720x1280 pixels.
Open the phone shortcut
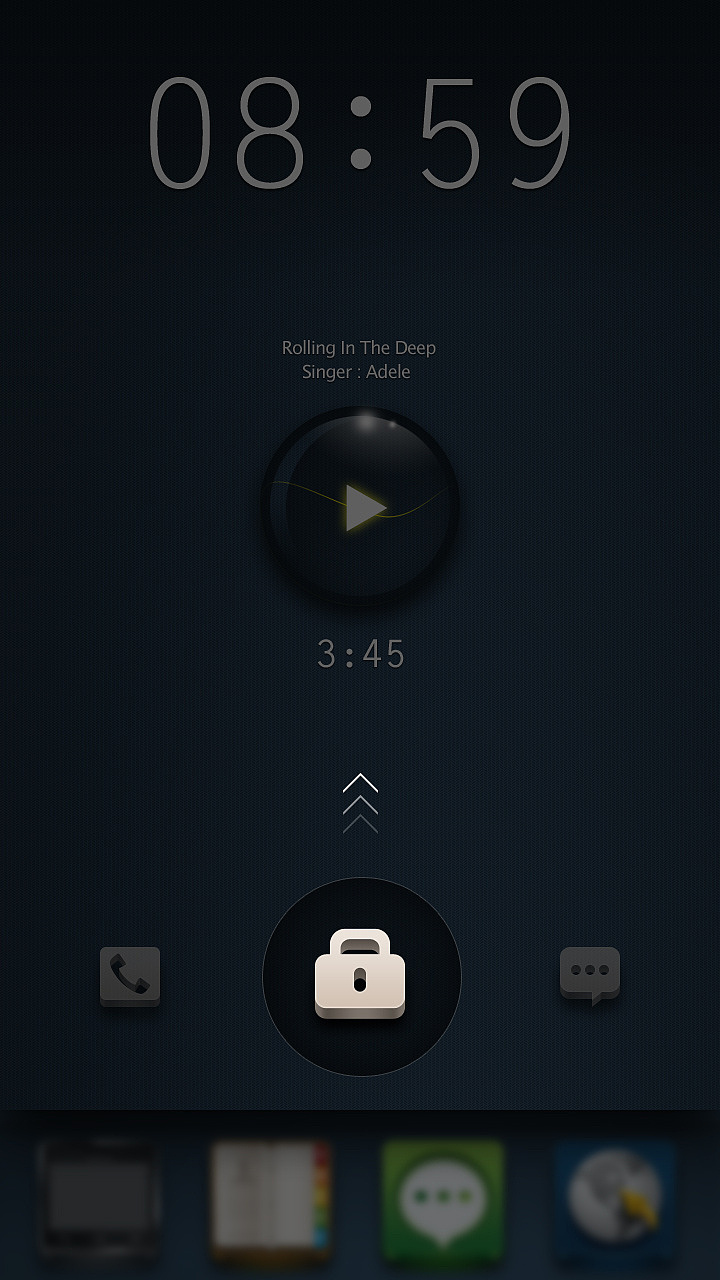coord(130,976)
